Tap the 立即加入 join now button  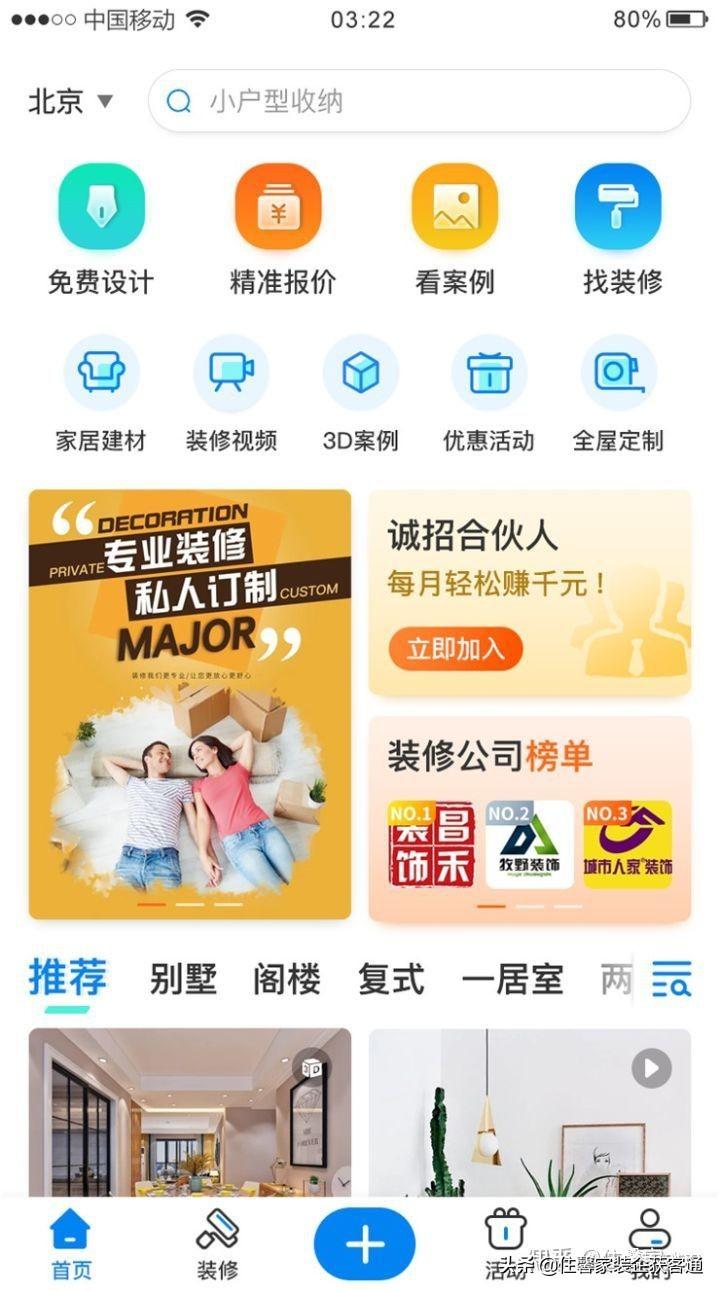pyautogui.click(x=455, y=649)
